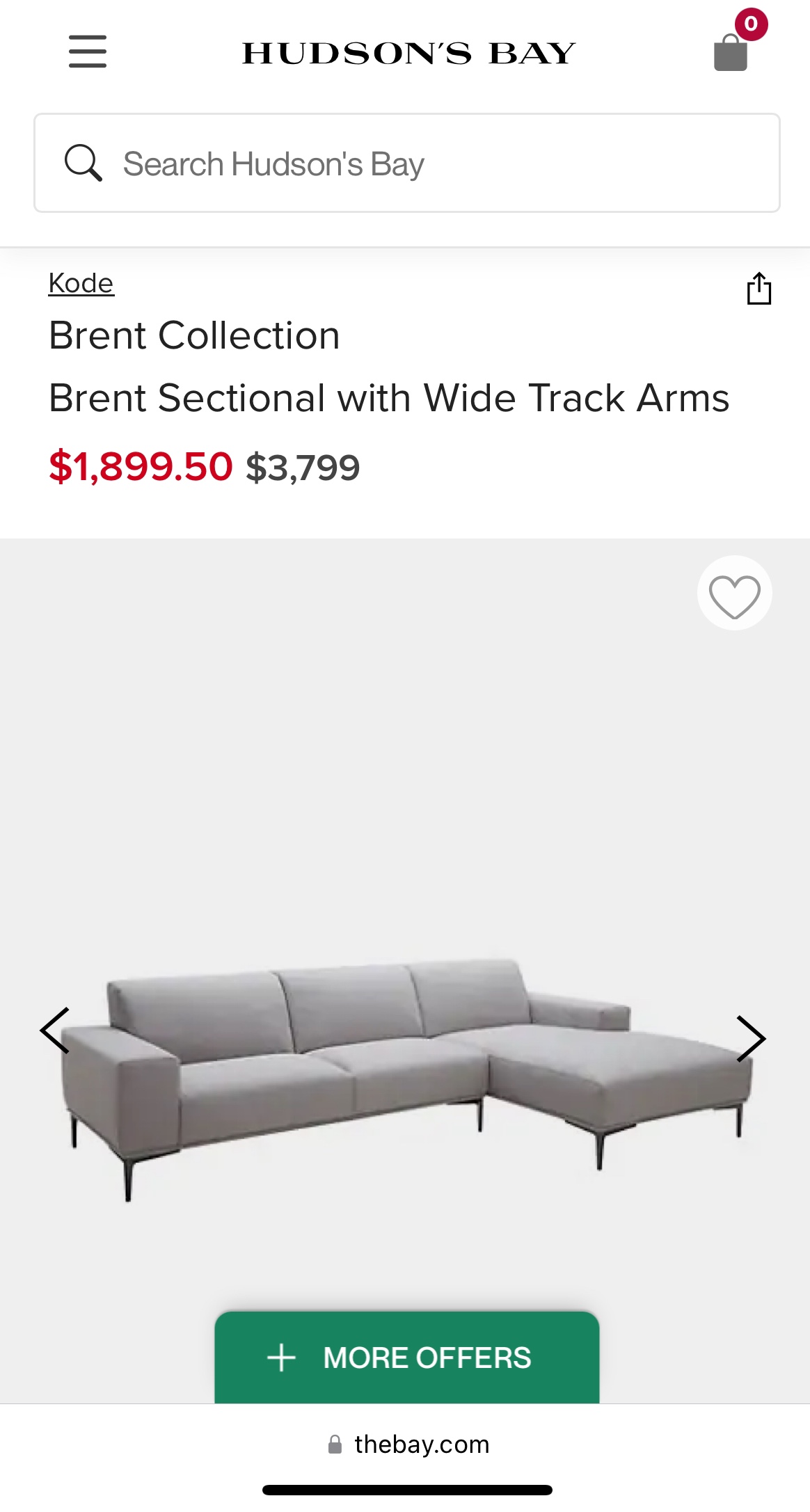Open the Kode brand page
810x1512 pixels.
[x=81, y=283]
